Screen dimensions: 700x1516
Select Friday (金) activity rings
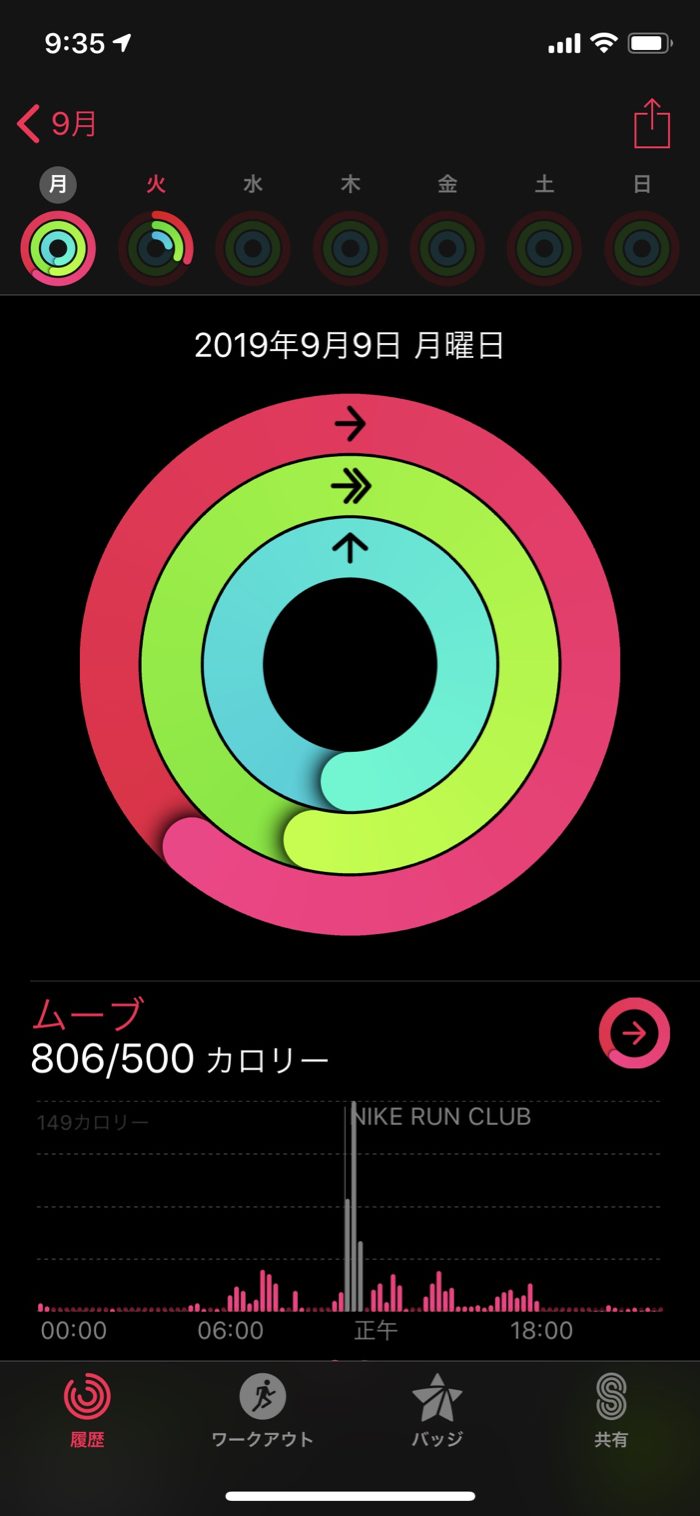point(447,248)
